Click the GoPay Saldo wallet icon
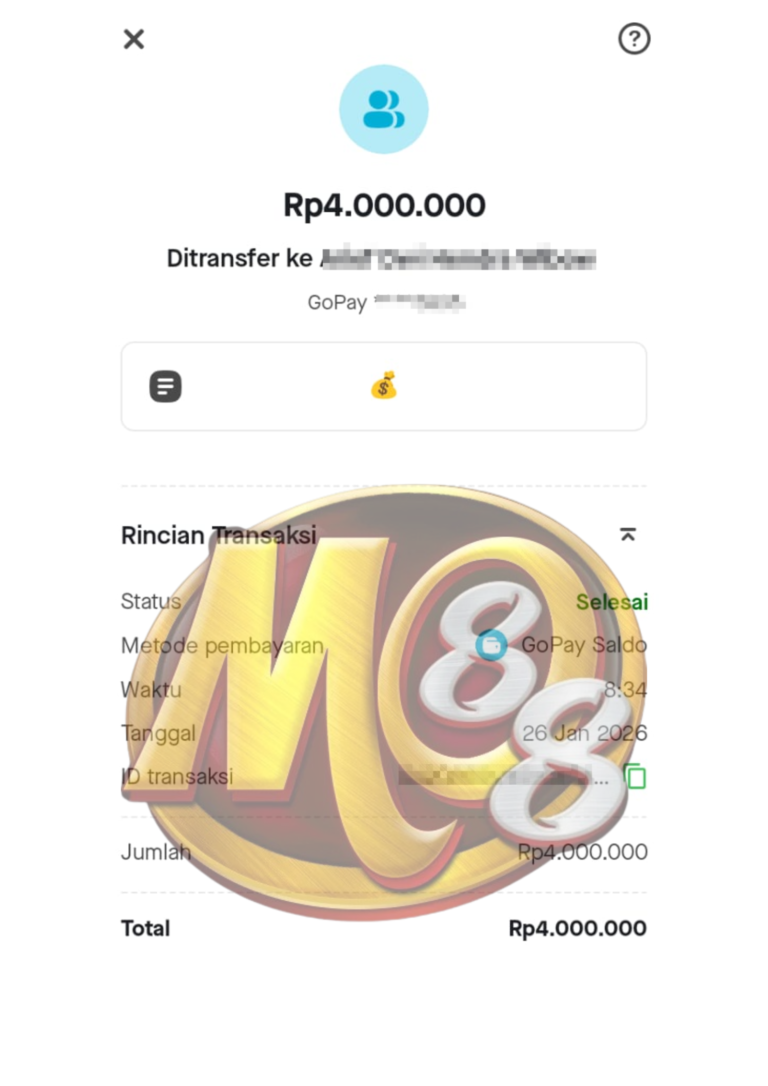The height and width of the screenshot is (1086, 768). 489,645
